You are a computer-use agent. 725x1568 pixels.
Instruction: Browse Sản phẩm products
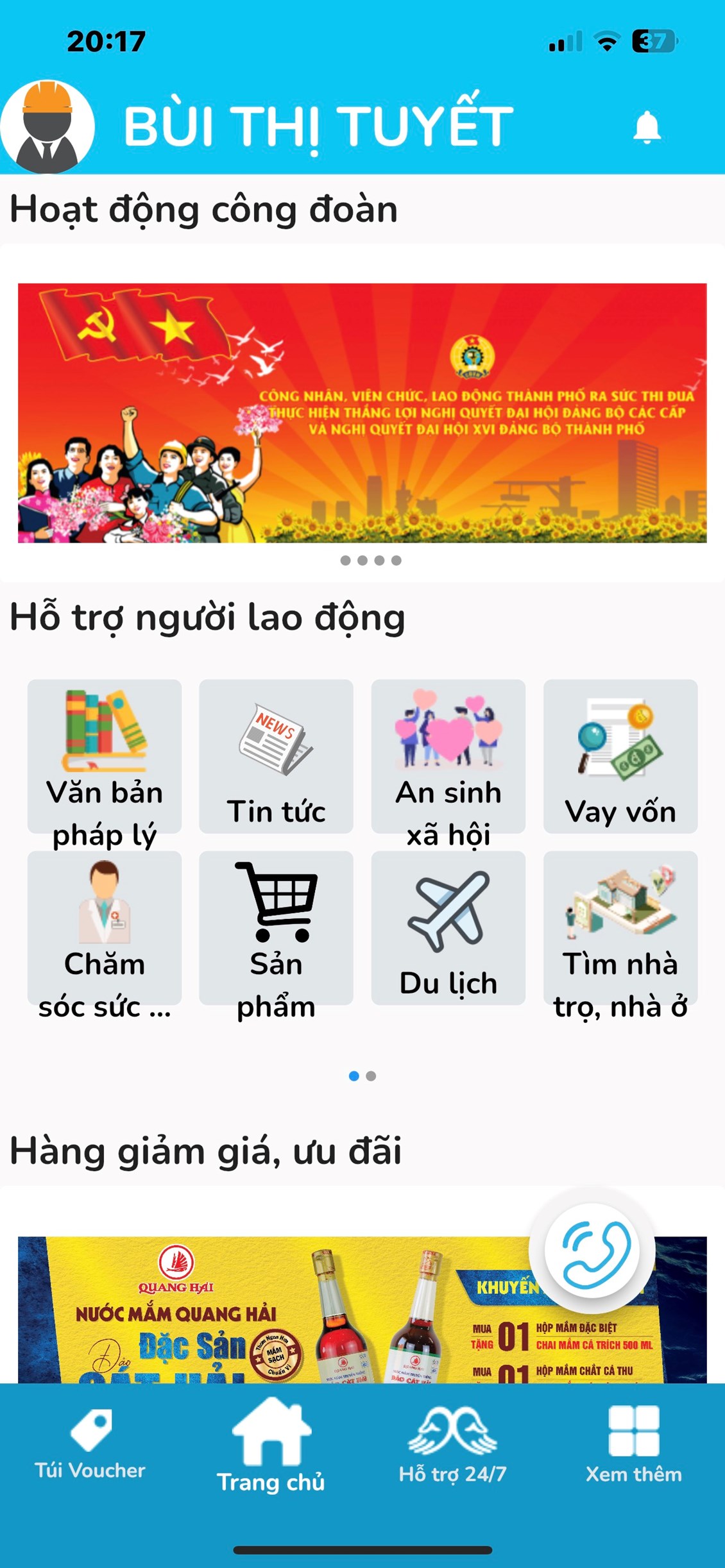[276, 929]
